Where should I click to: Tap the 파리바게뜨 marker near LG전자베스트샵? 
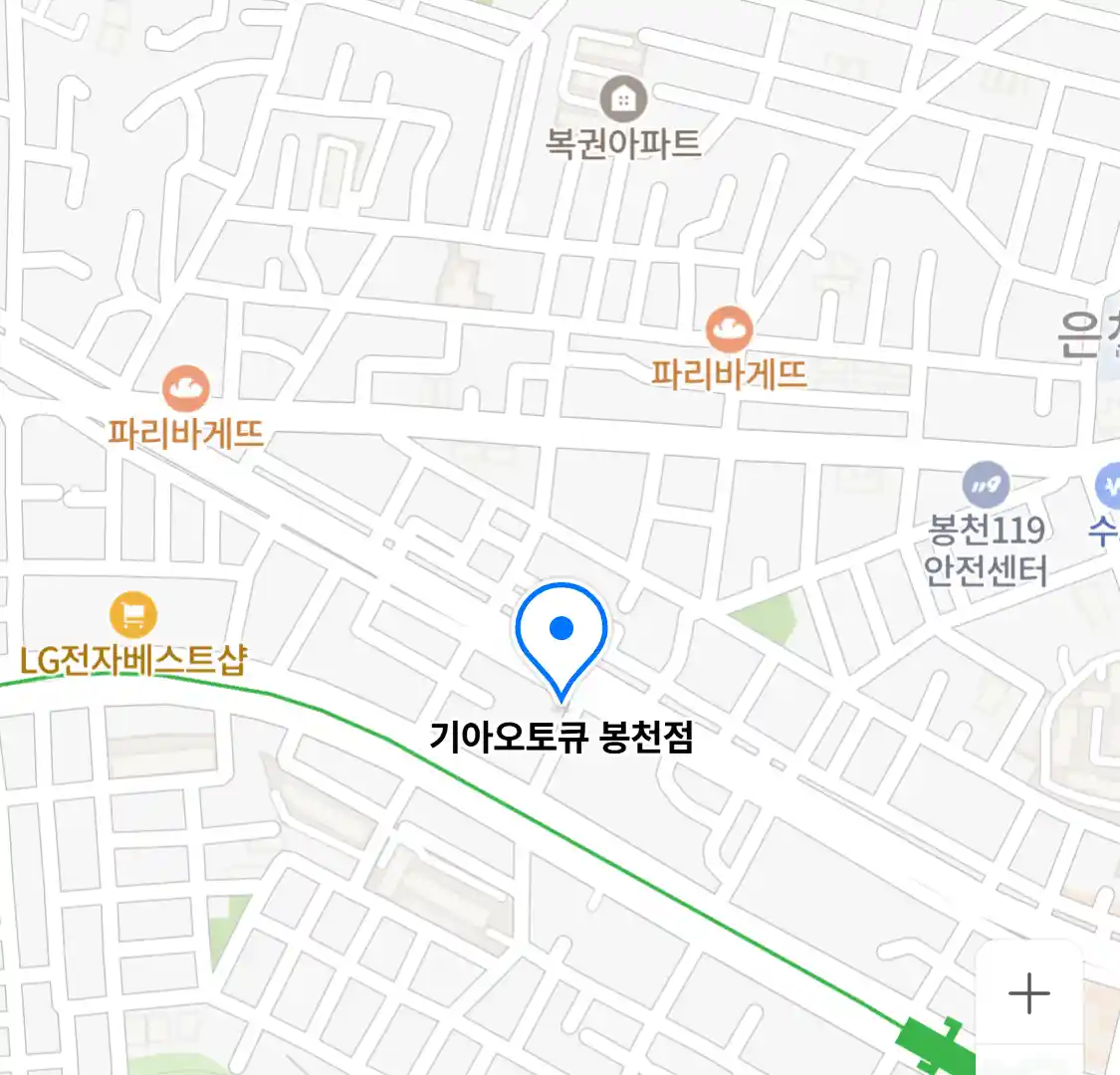coord(185,389)
